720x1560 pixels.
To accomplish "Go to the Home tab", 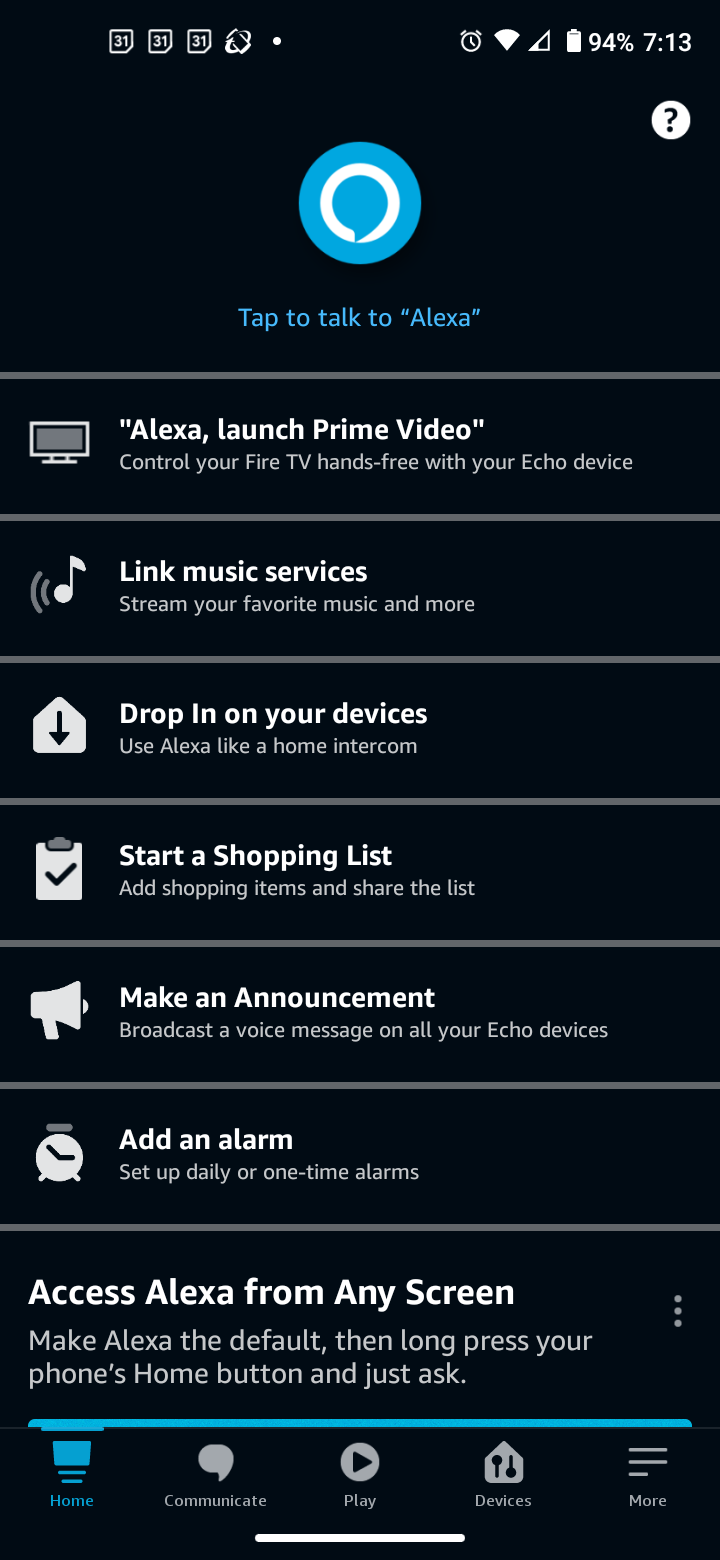I will point(72,1475).
